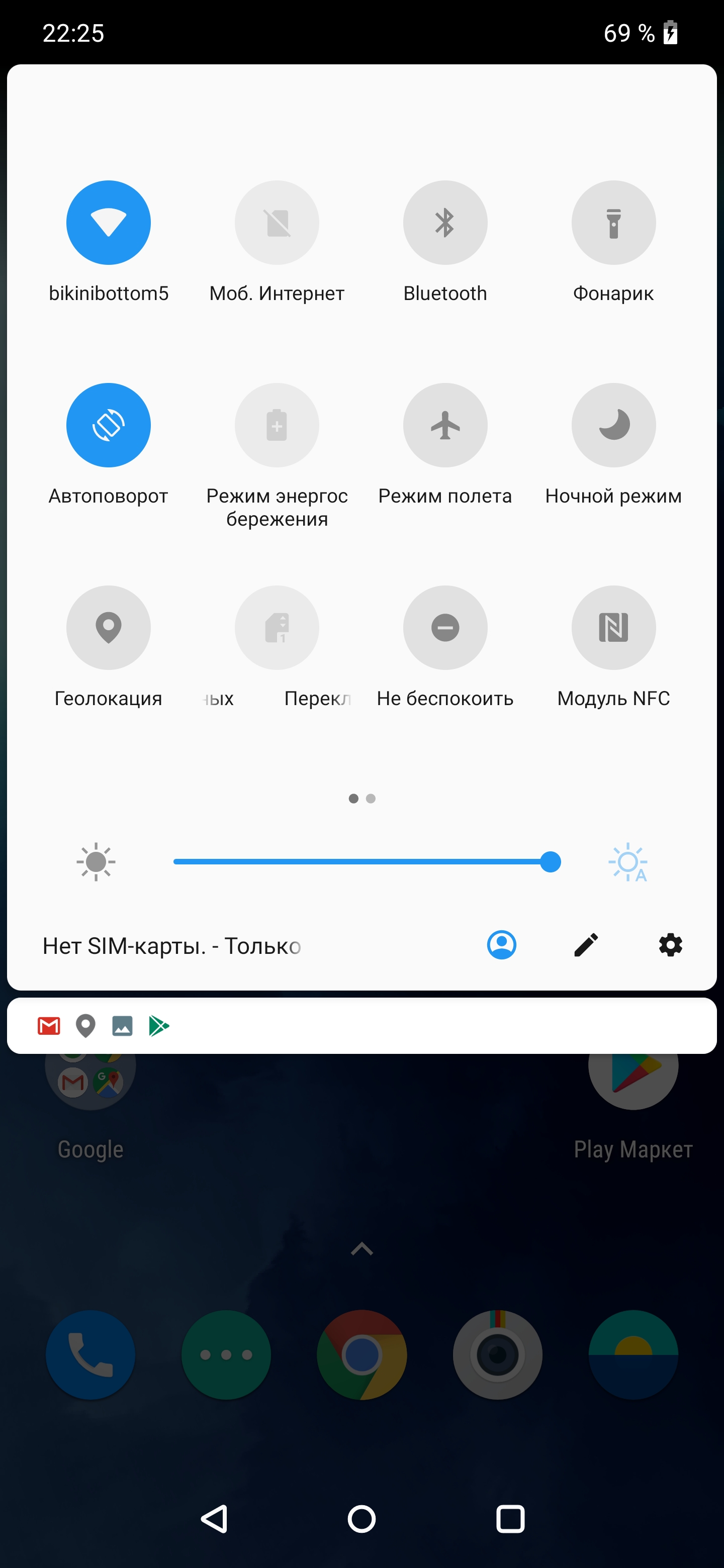Turn on Не беспокоить
This screenshot has width=724, height=1568.
tap(445, 628)
